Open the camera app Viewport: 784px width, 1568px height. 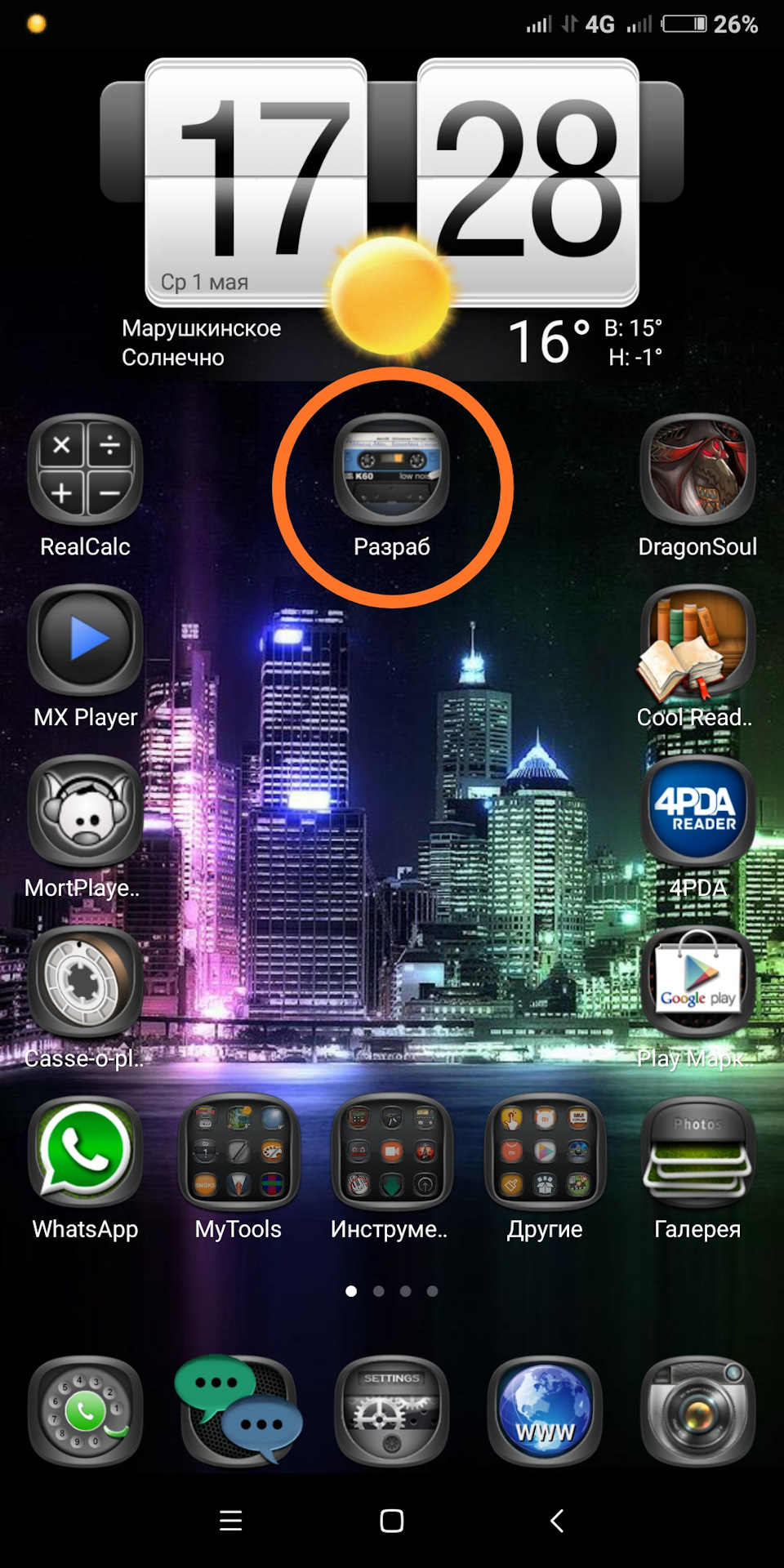pos(697,1410)
